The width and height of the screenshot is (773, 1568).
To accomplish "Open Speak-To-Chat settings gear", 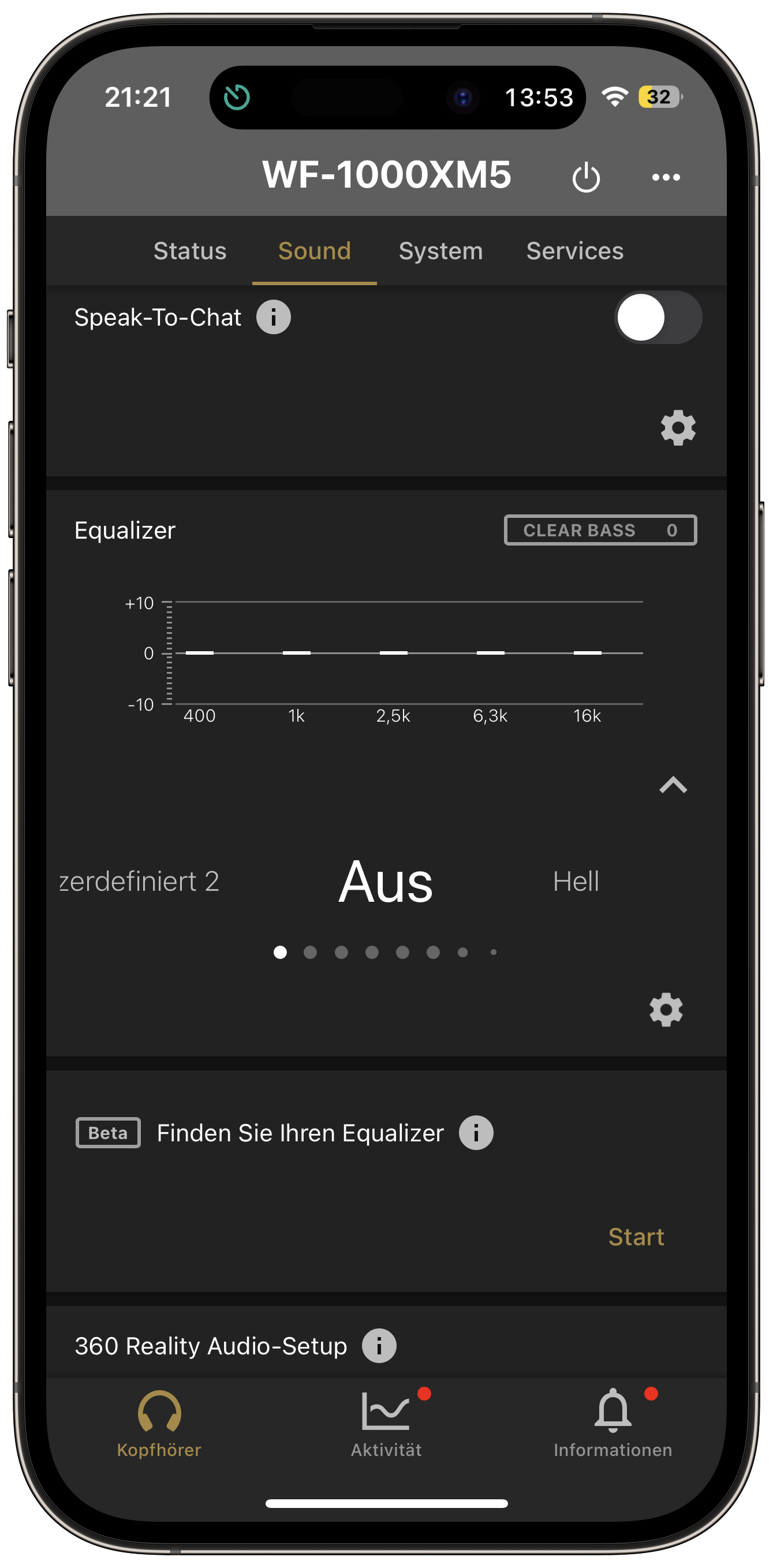I will 678,428.
